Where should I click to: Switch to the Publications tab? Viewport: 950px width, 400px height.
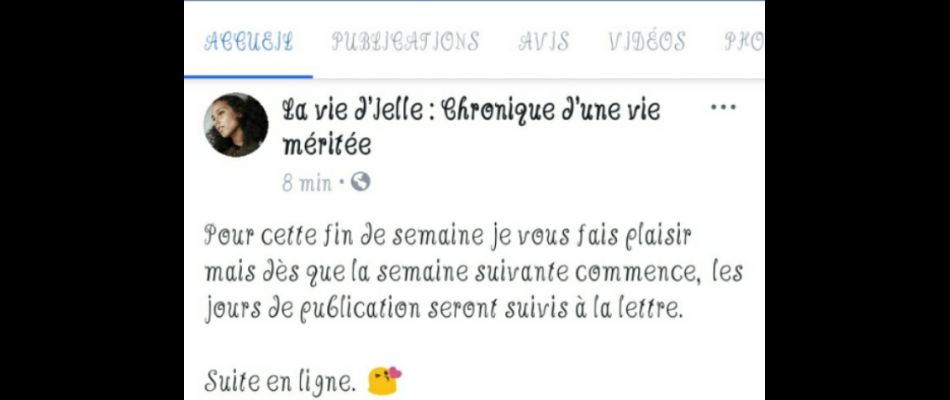coord(405,42)
